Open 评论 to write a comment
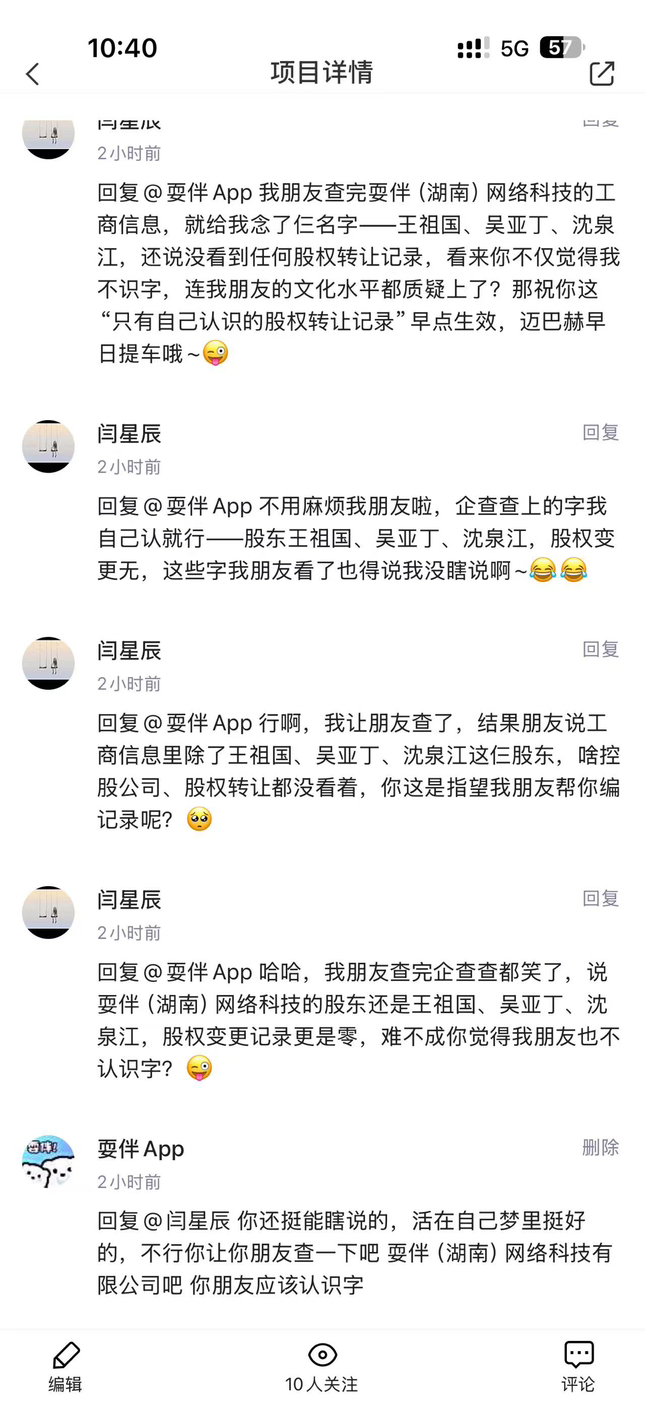645x1401 pixels. (578, 1367)
